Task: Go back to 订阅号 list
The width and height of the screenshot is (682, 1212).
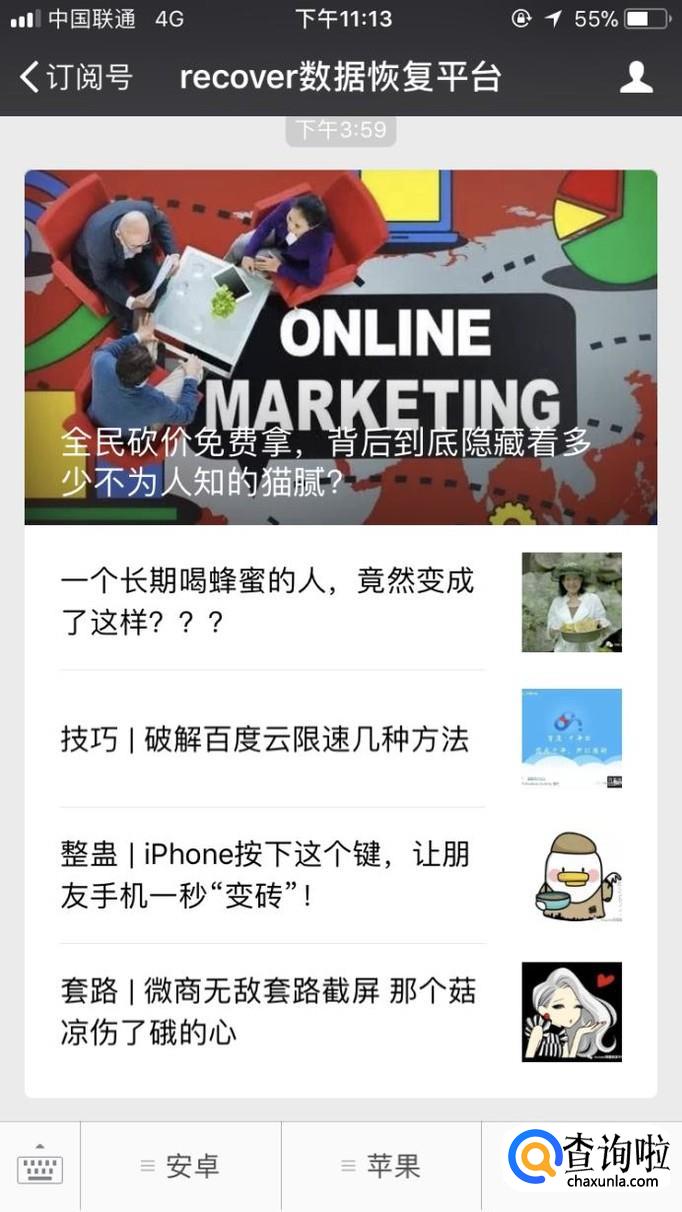Action: [75, 78]
